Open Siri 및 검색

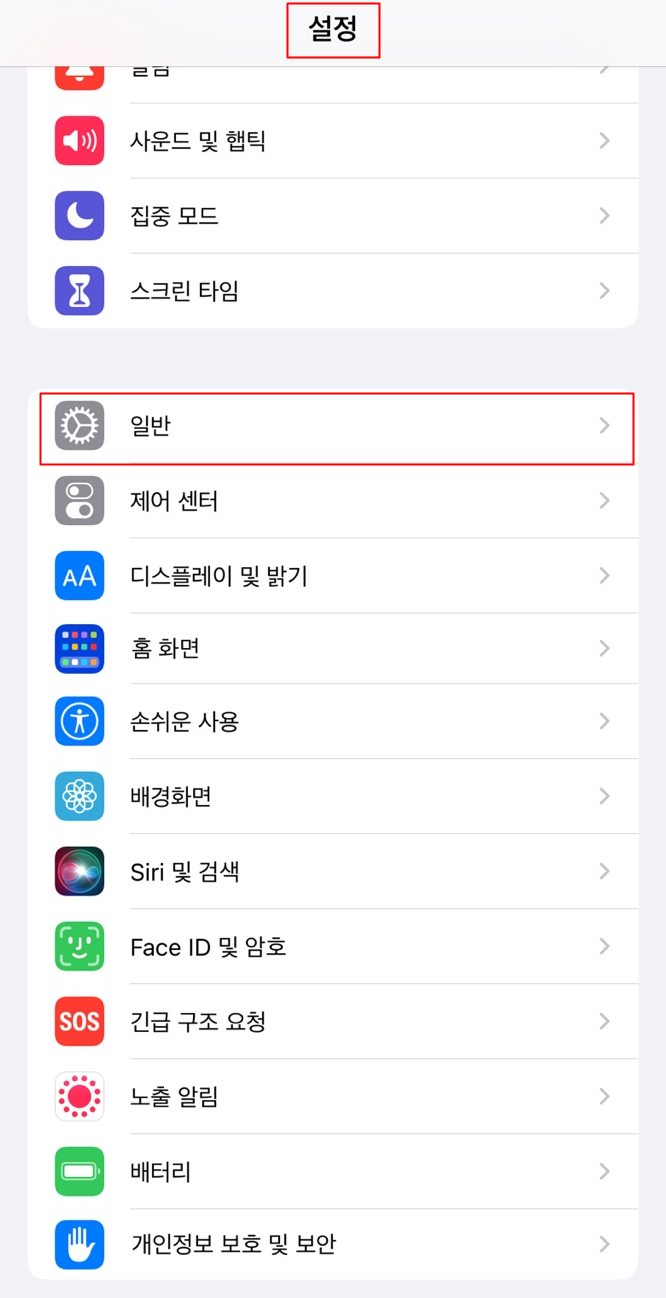click(x=333, y=871)
